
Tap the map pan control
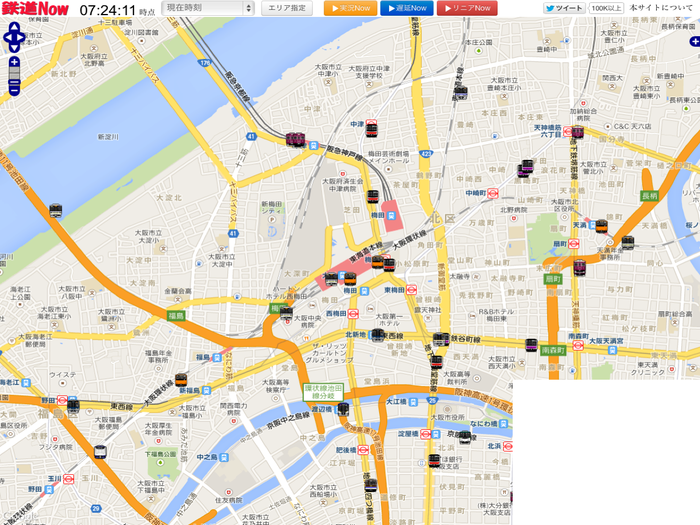coord(15,40)
